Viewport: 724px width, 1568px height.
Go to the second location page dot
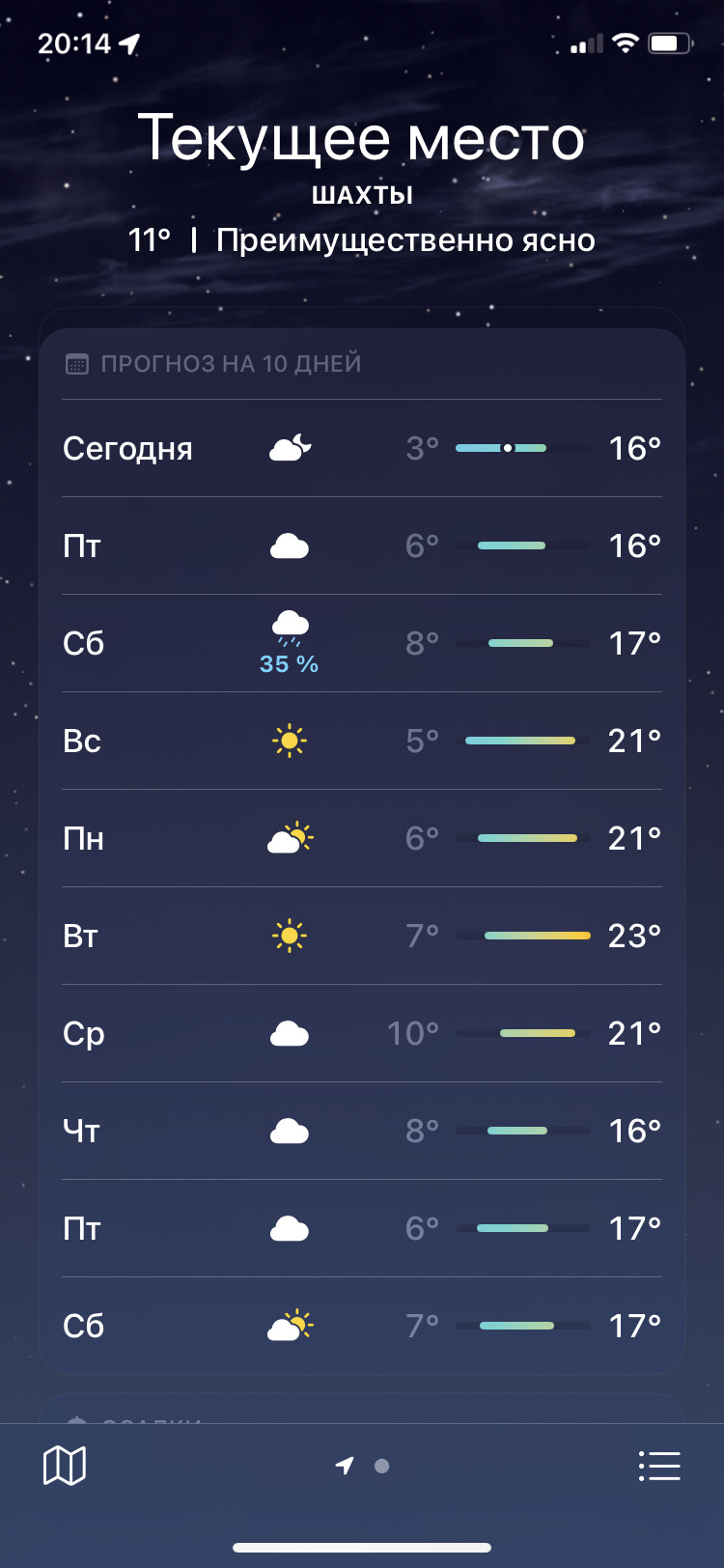pyautogui.click(x=382, y=1466)
